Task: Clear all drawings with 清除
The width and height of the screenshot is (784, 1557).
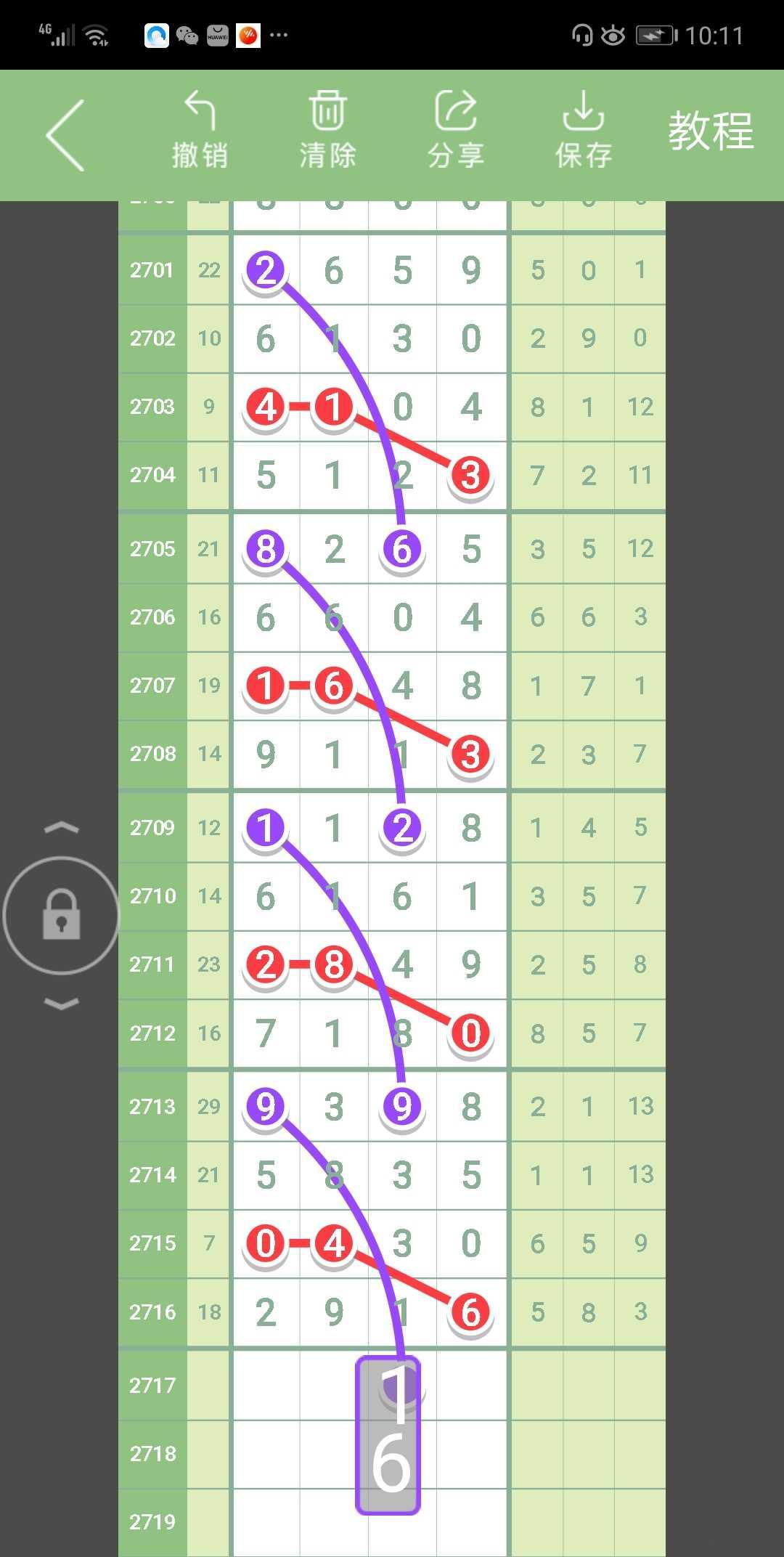Action: point(327,130)
